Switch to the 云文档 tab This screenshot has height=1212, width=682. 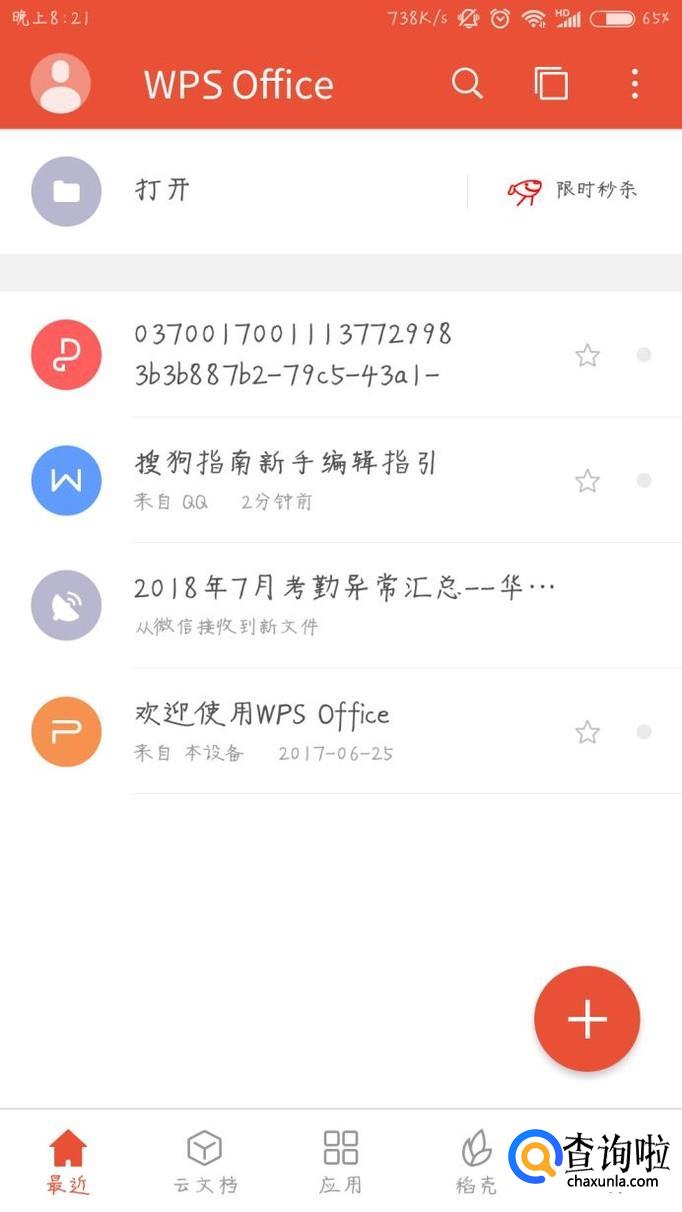(205, 1162)
